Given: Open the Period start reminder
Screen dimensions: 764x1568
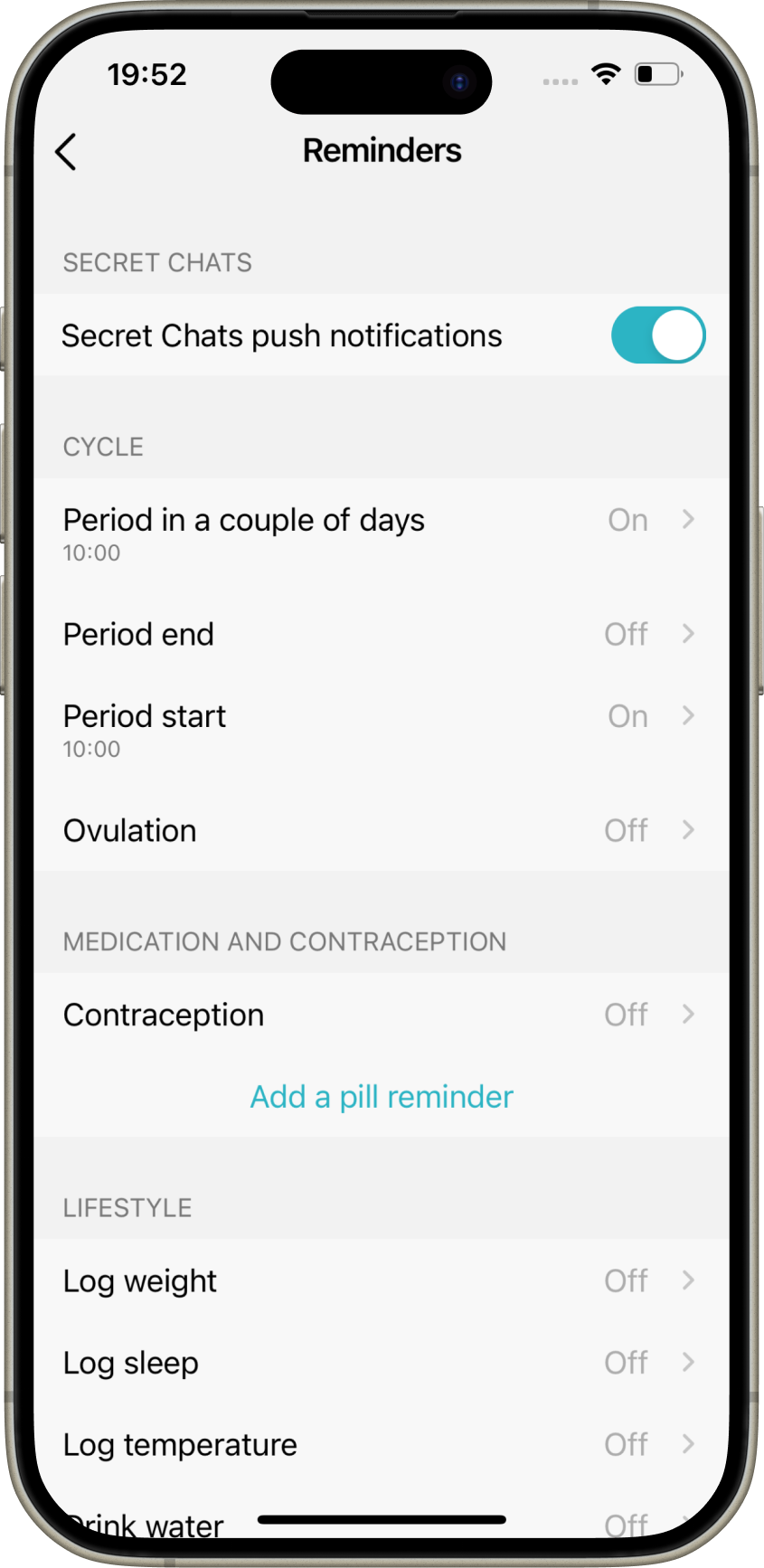Looking at the screenshot, I should 381,731.
